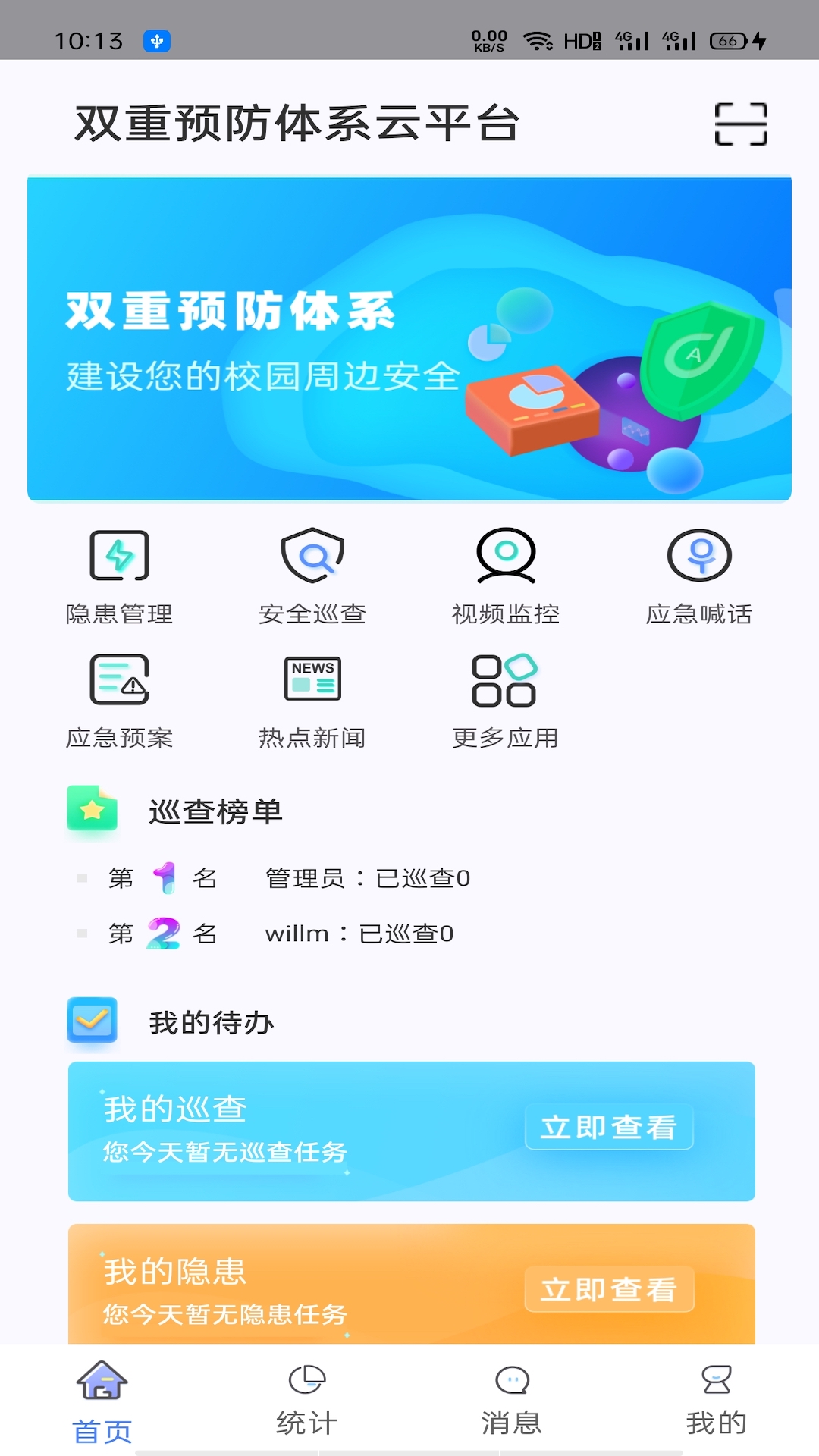Switch to the 消息 tab
Viewport: 819px width, 1456px height.
coord(512,1401)
